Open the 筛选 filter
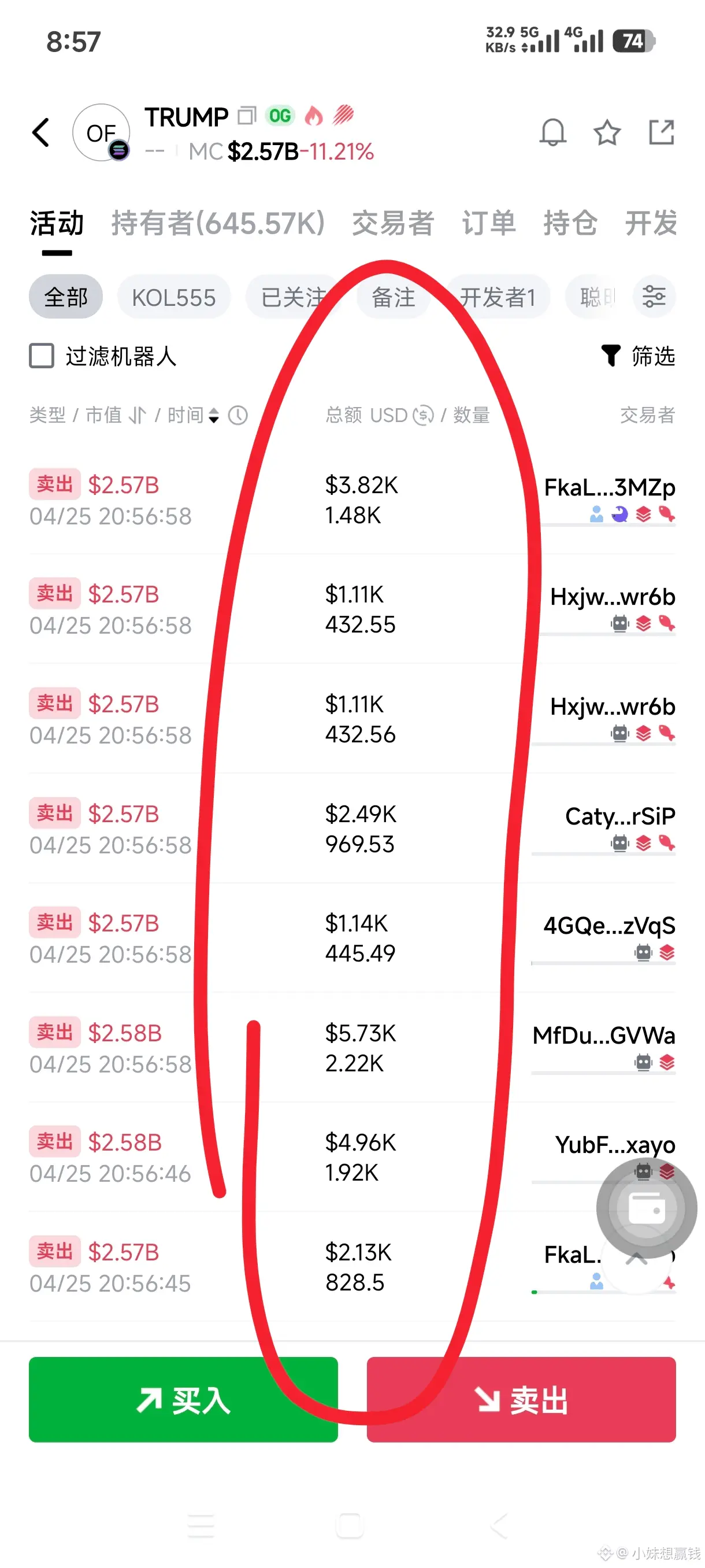This screenshot has width=705, height=1568. click(638, 356)
